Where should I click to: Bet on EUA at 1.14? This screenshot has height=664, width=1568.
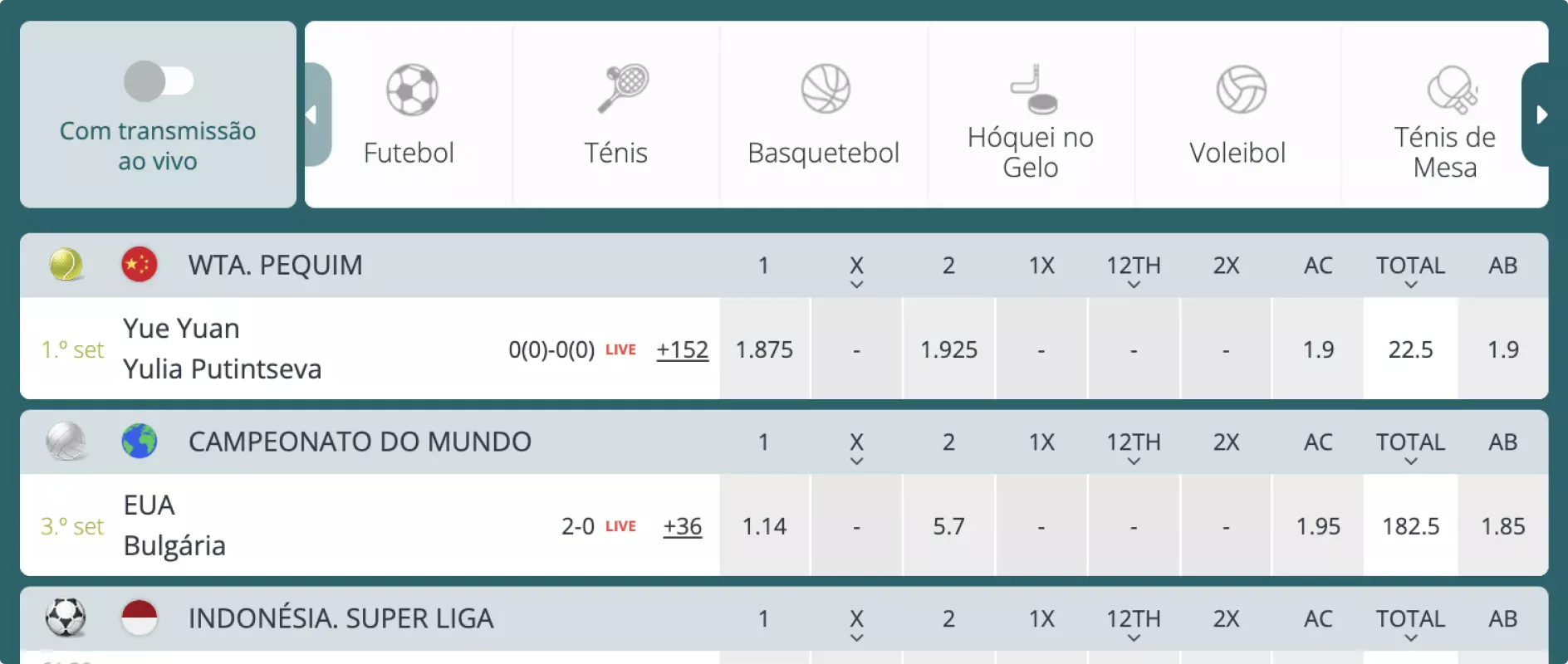pos(764,526)
